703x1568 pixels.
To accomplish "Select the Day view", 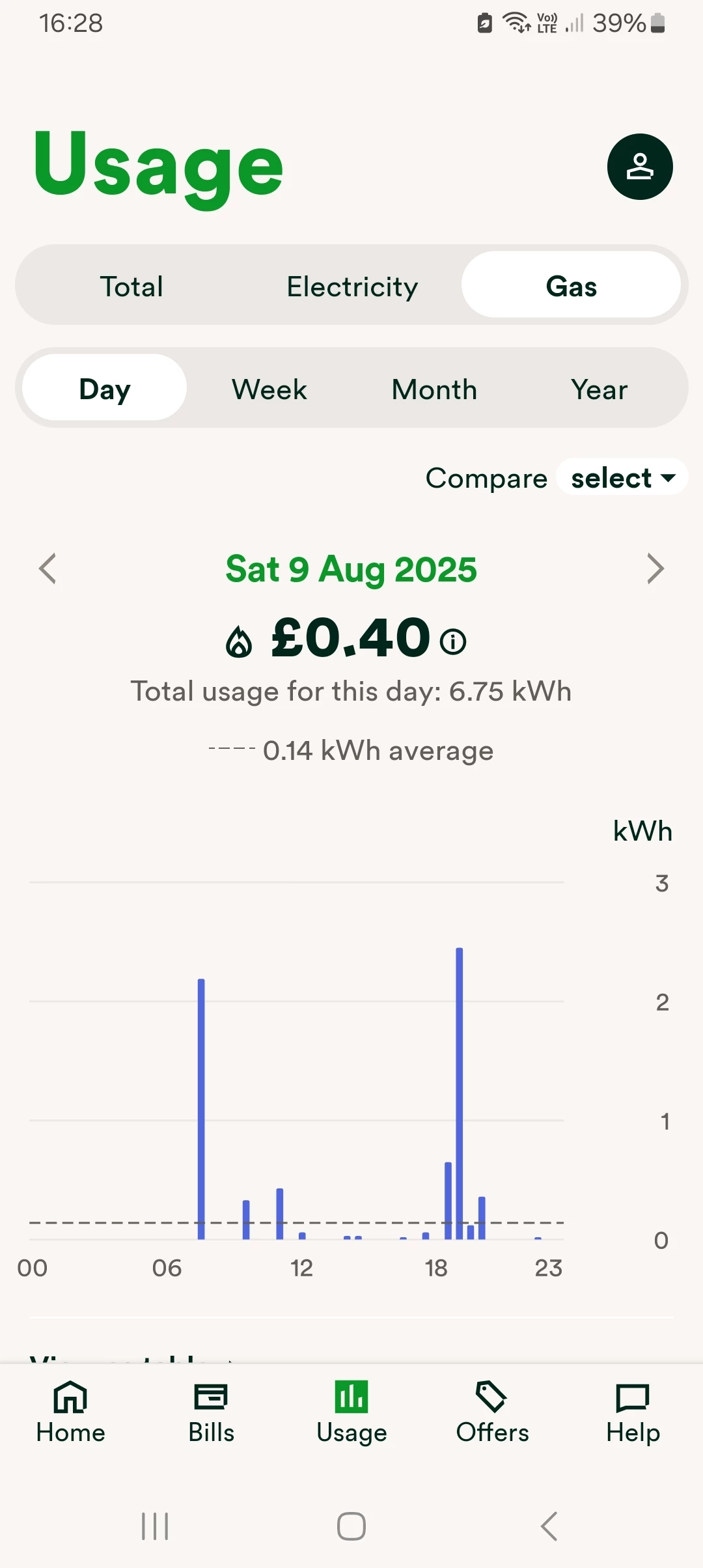I will [105, 389].
